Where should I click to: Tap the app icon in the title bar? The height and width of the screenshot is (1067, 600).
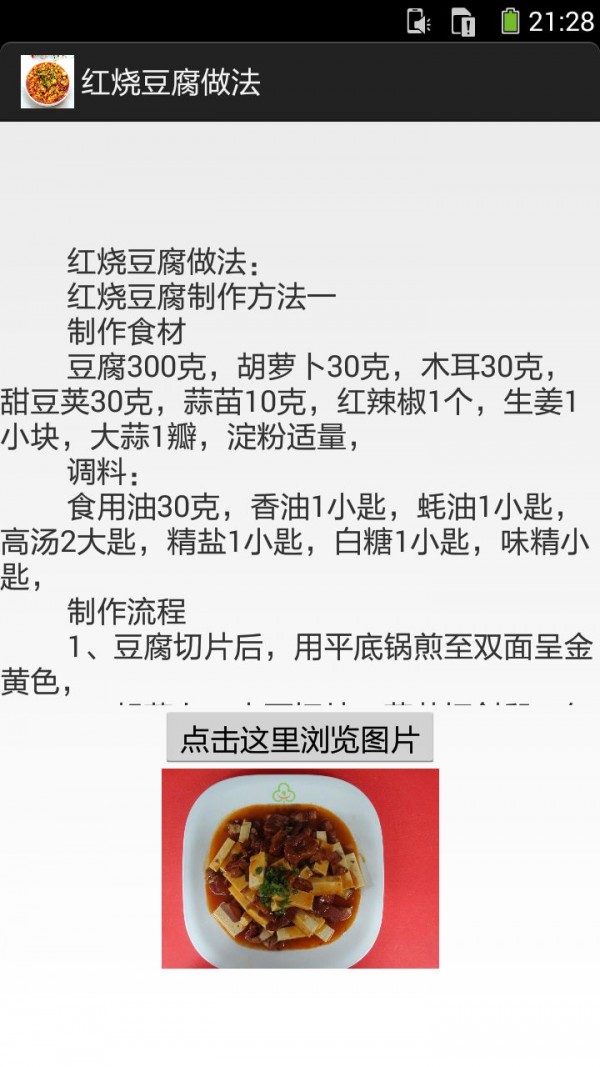tap(47, 82)
